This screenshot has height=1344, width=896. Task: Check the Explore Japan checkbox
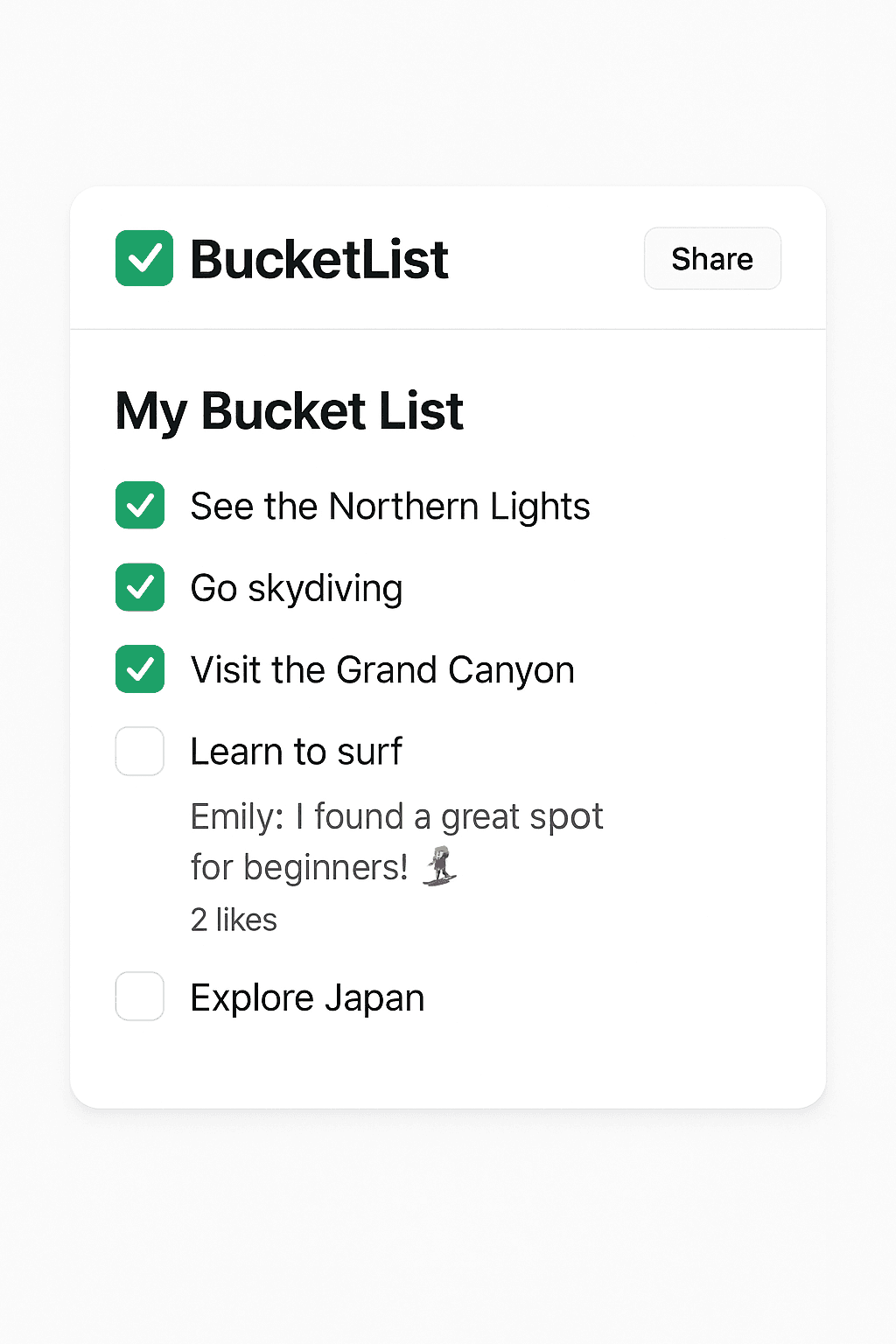139,997
